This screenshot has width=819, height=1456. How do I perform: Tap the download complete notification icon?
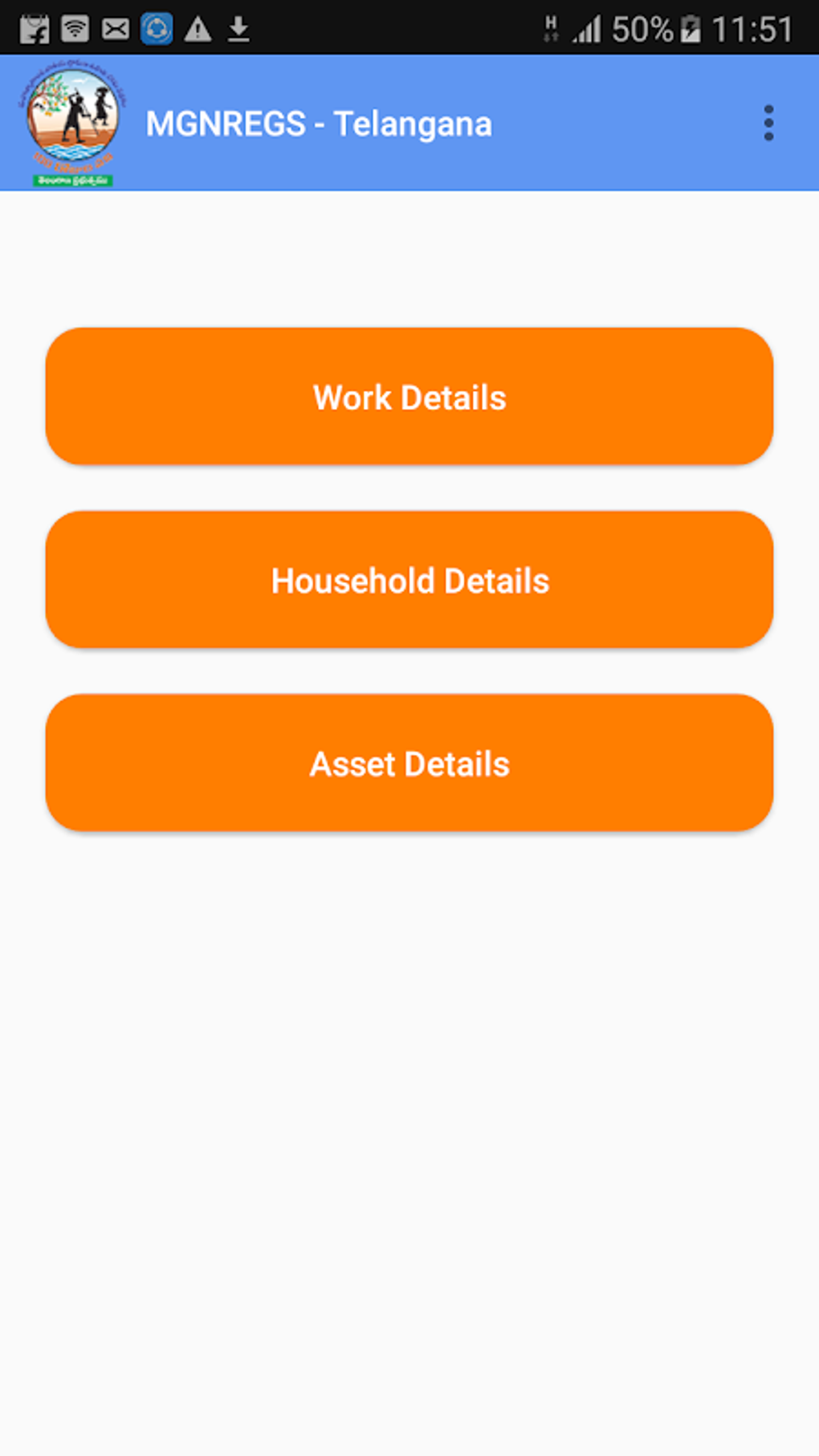pyautogui.click(x=238, y=29)
